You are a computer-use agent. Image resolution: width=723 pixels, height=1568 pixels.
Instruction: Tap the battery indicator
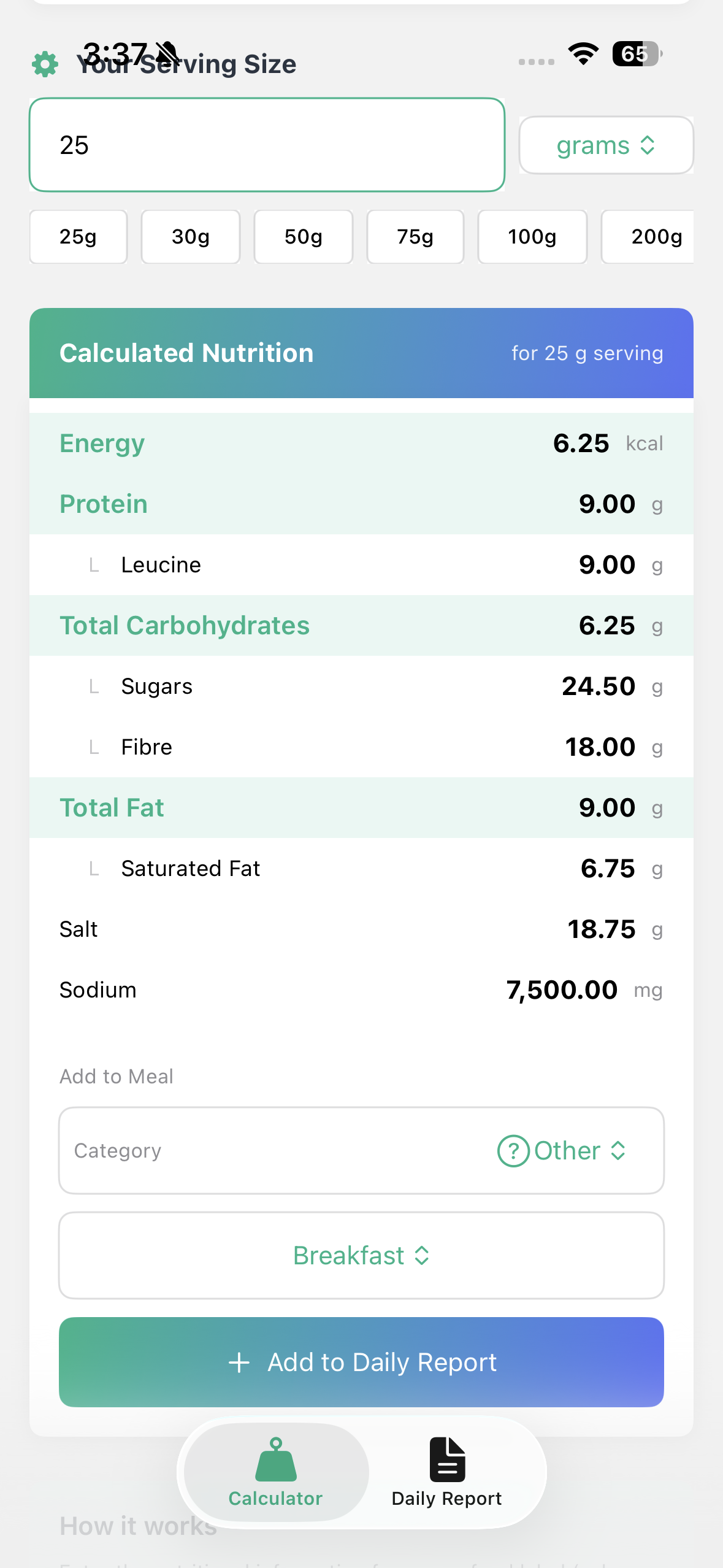click(636, 54)
